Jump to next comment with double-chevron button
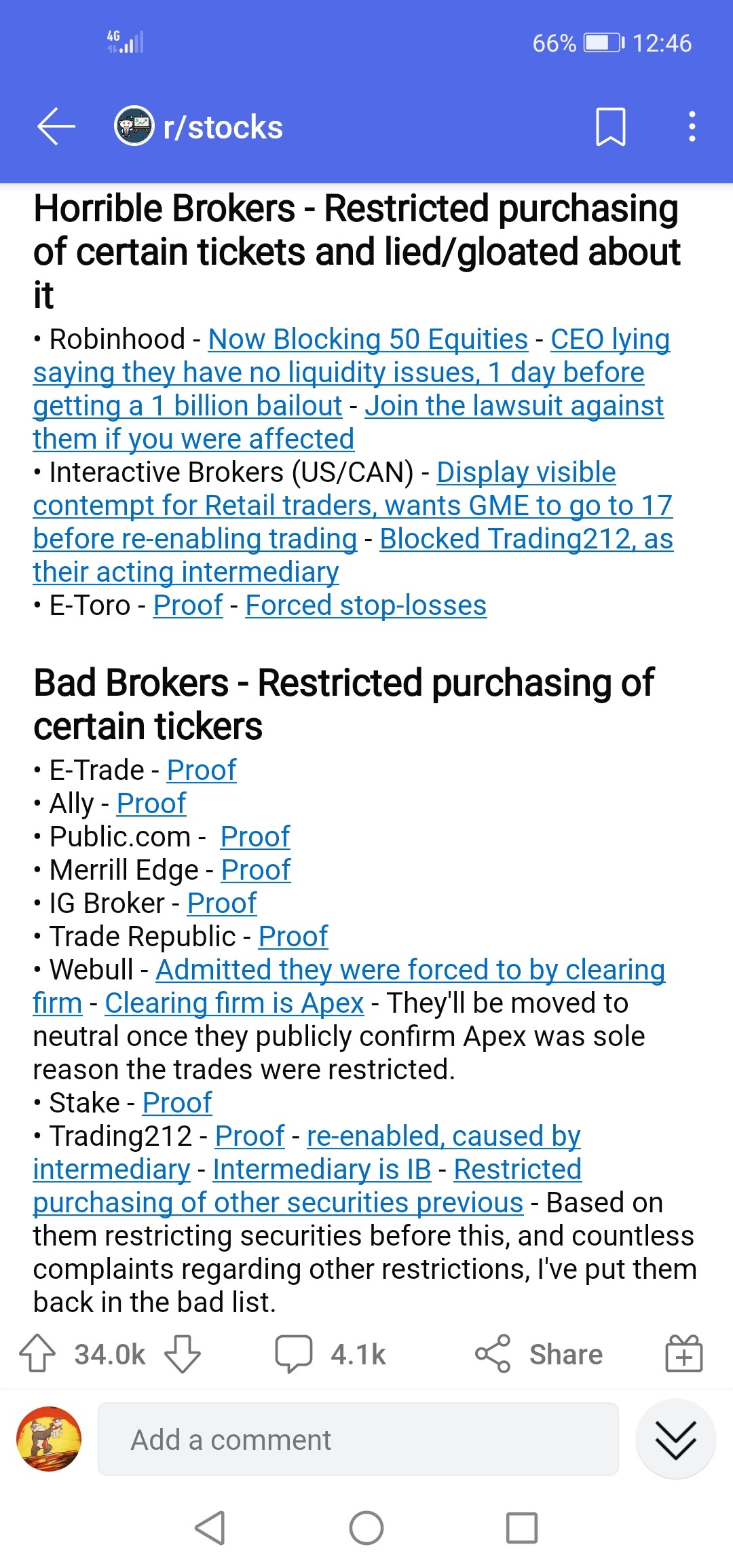The height and width of the screenshot is (1568, 733). [675, 1439]
